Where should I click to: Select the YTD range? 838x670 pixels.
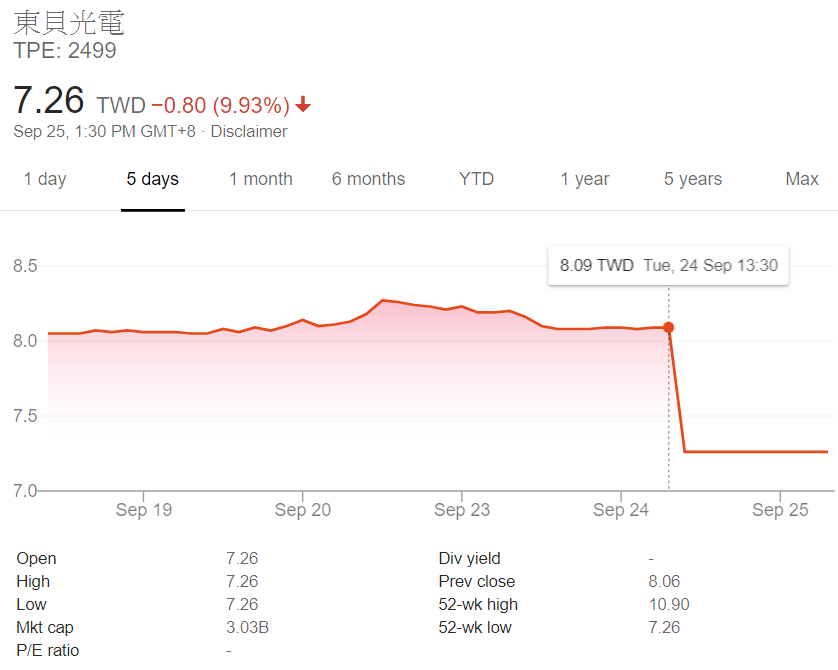(476, 179)
